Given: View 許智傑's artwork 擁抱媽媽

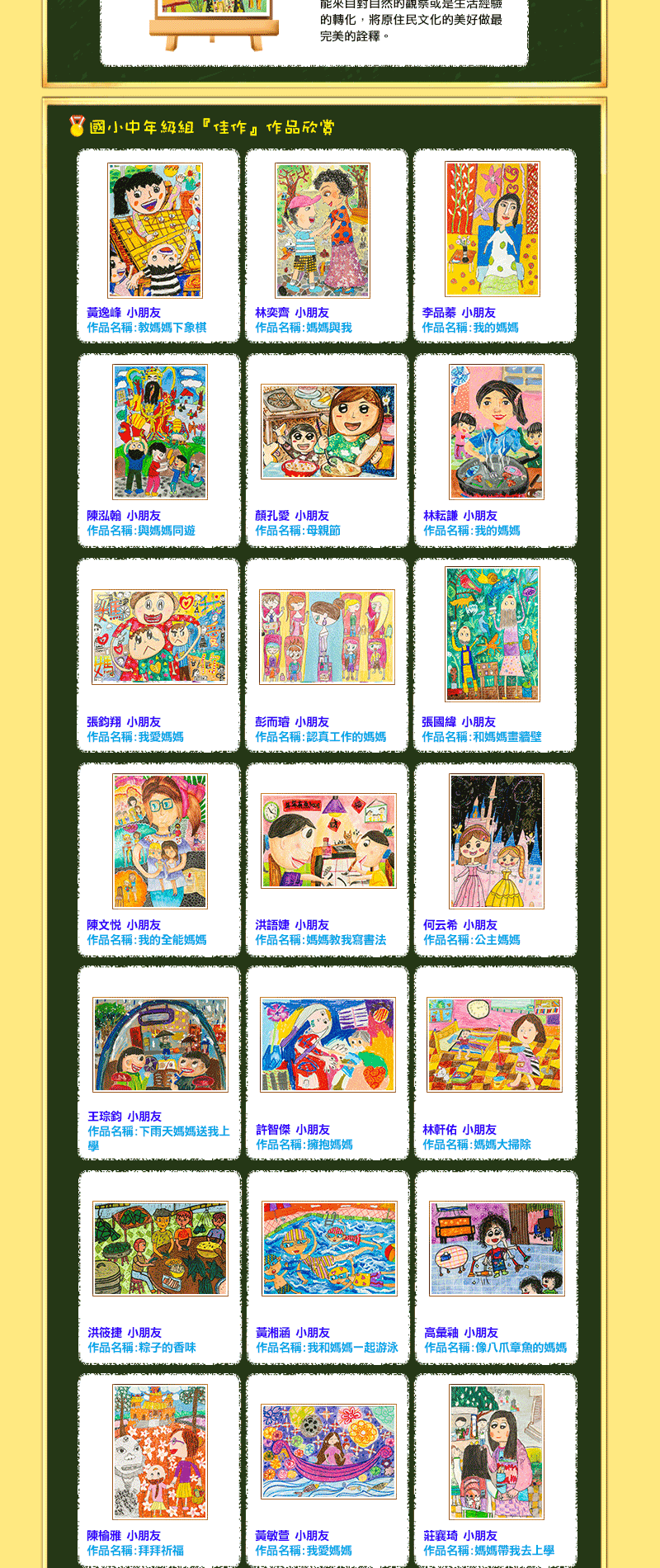Looking at the screenshot, I should point(328,1044).
